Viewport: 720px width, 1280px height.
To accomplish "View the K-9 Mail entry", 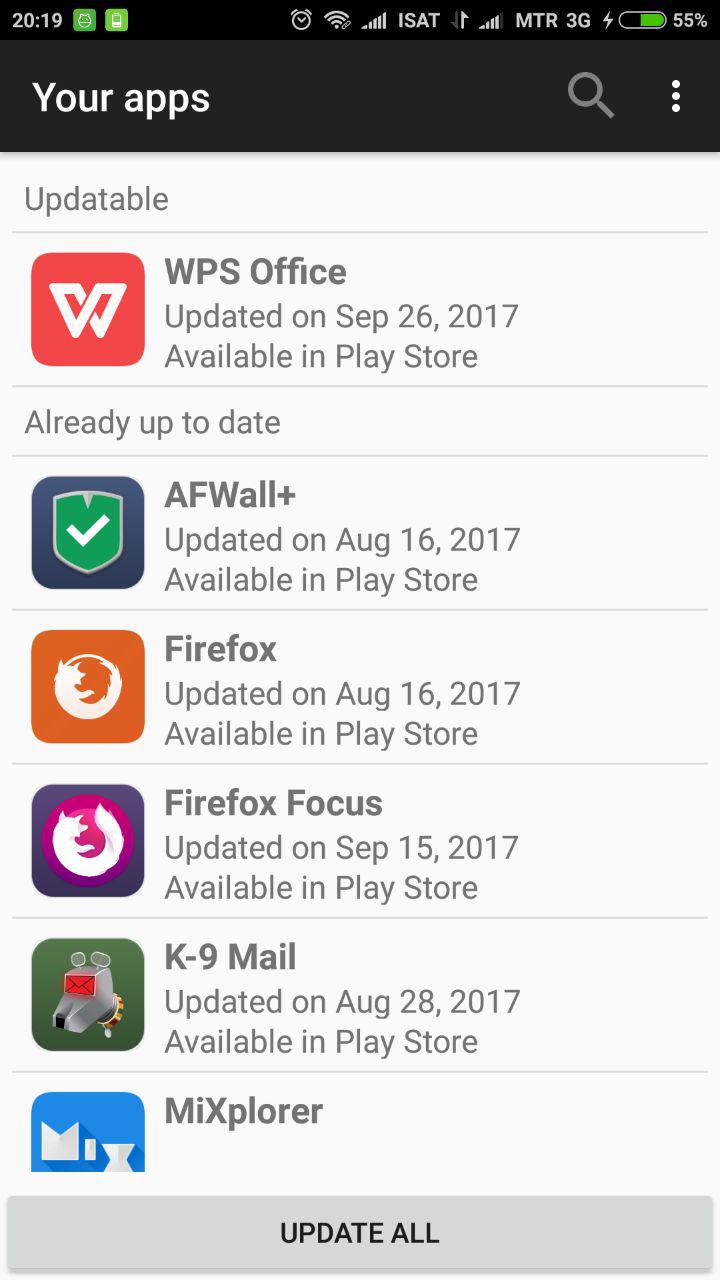I will 360,995.
